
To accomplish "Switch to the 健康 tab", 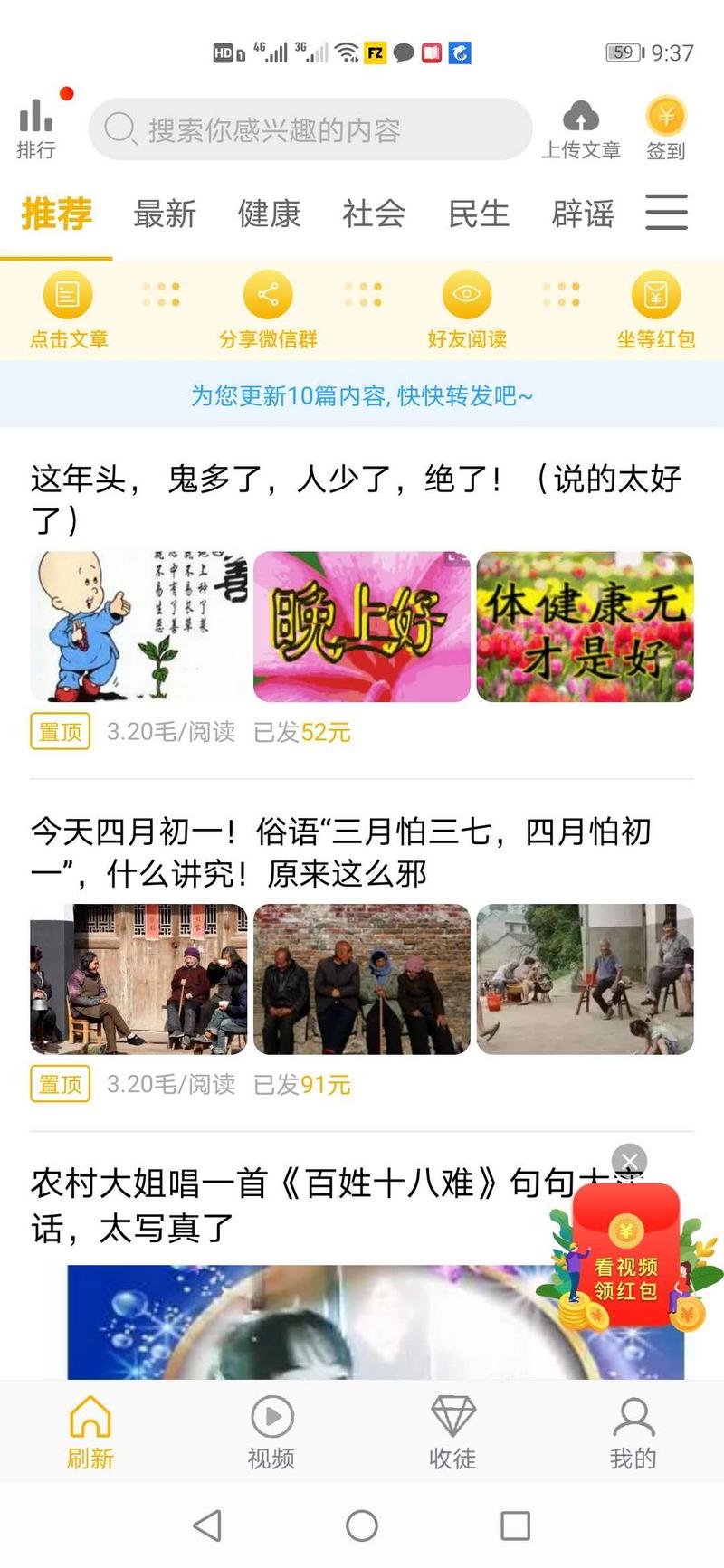I will pyautogui.click(x=269, y=214).
